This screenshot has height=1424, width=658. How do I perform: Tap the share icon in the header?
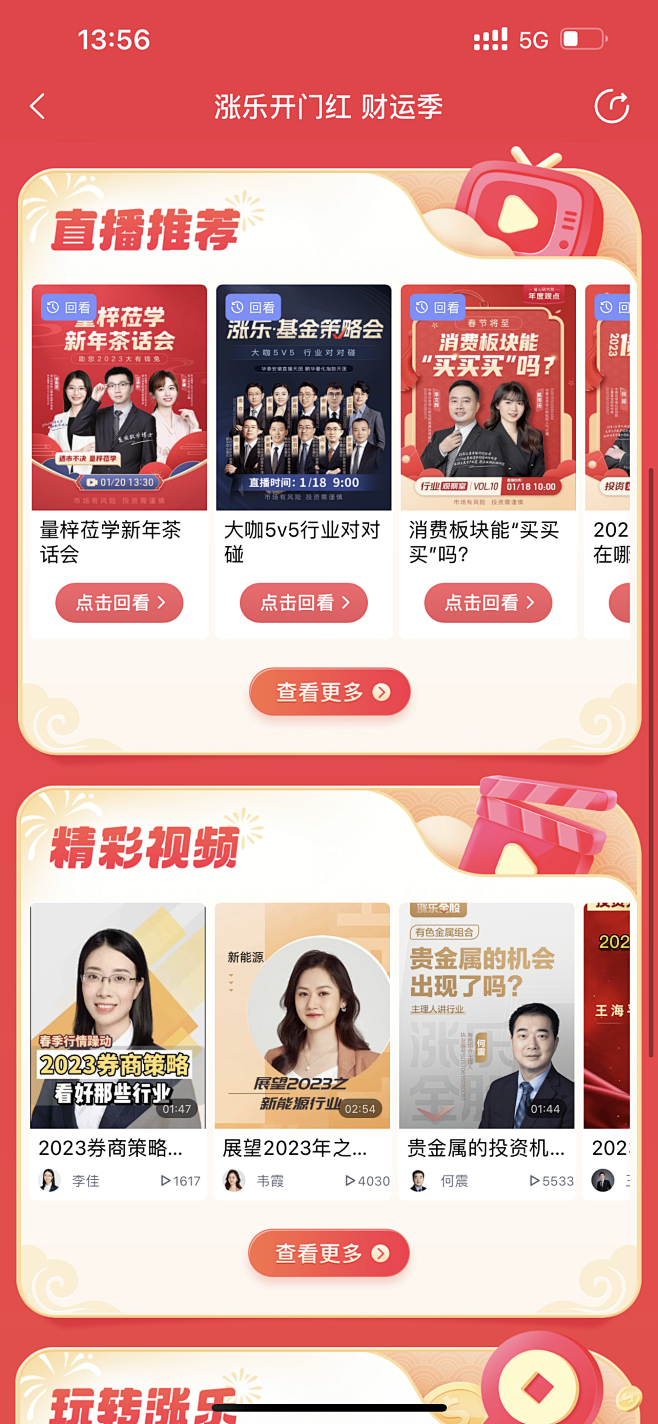611,107
